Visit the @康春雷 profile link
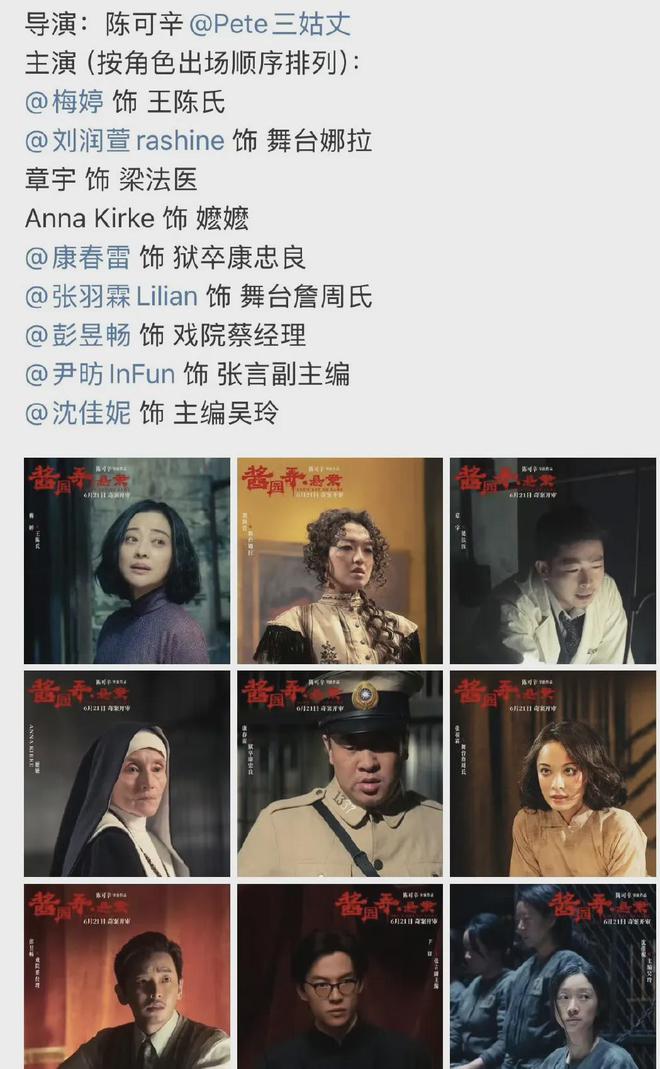 (77, 257)
